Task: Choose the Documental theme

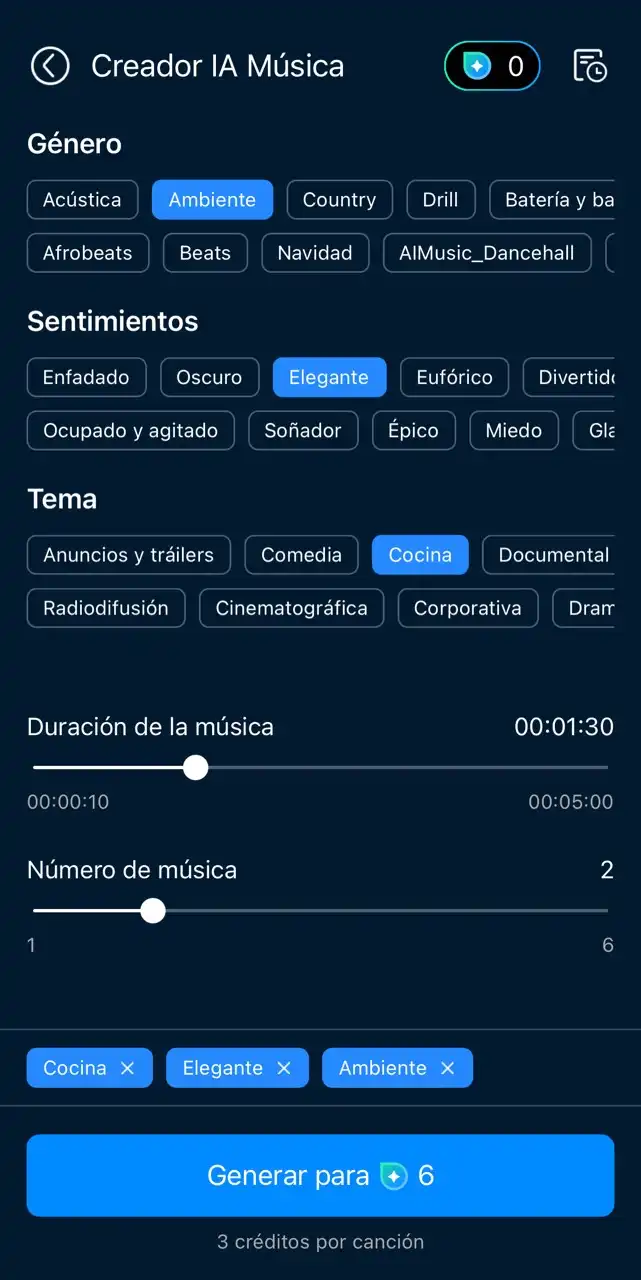Action: pyautogui.click(x=553, y=555)
